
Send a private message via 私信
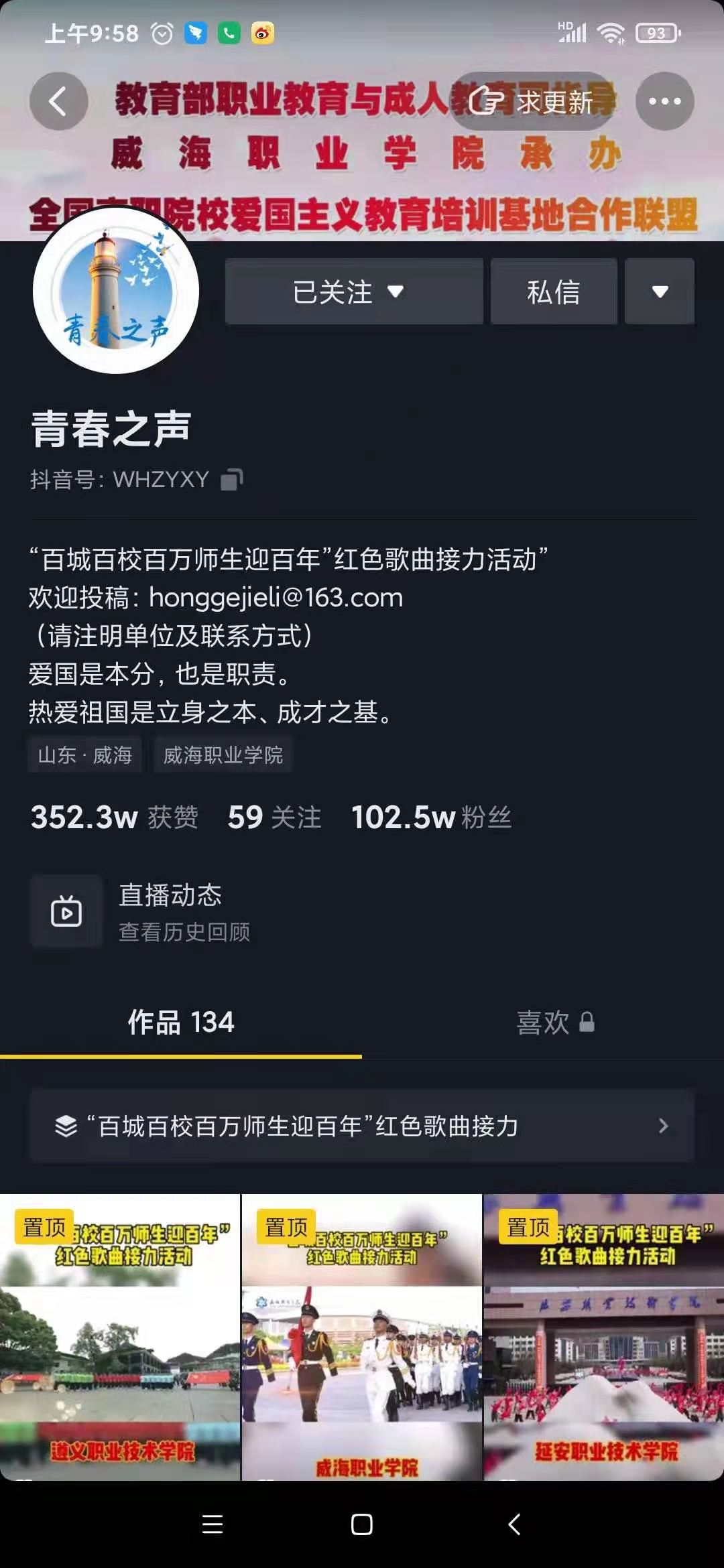pyautogui.click(x=553, y=291)
